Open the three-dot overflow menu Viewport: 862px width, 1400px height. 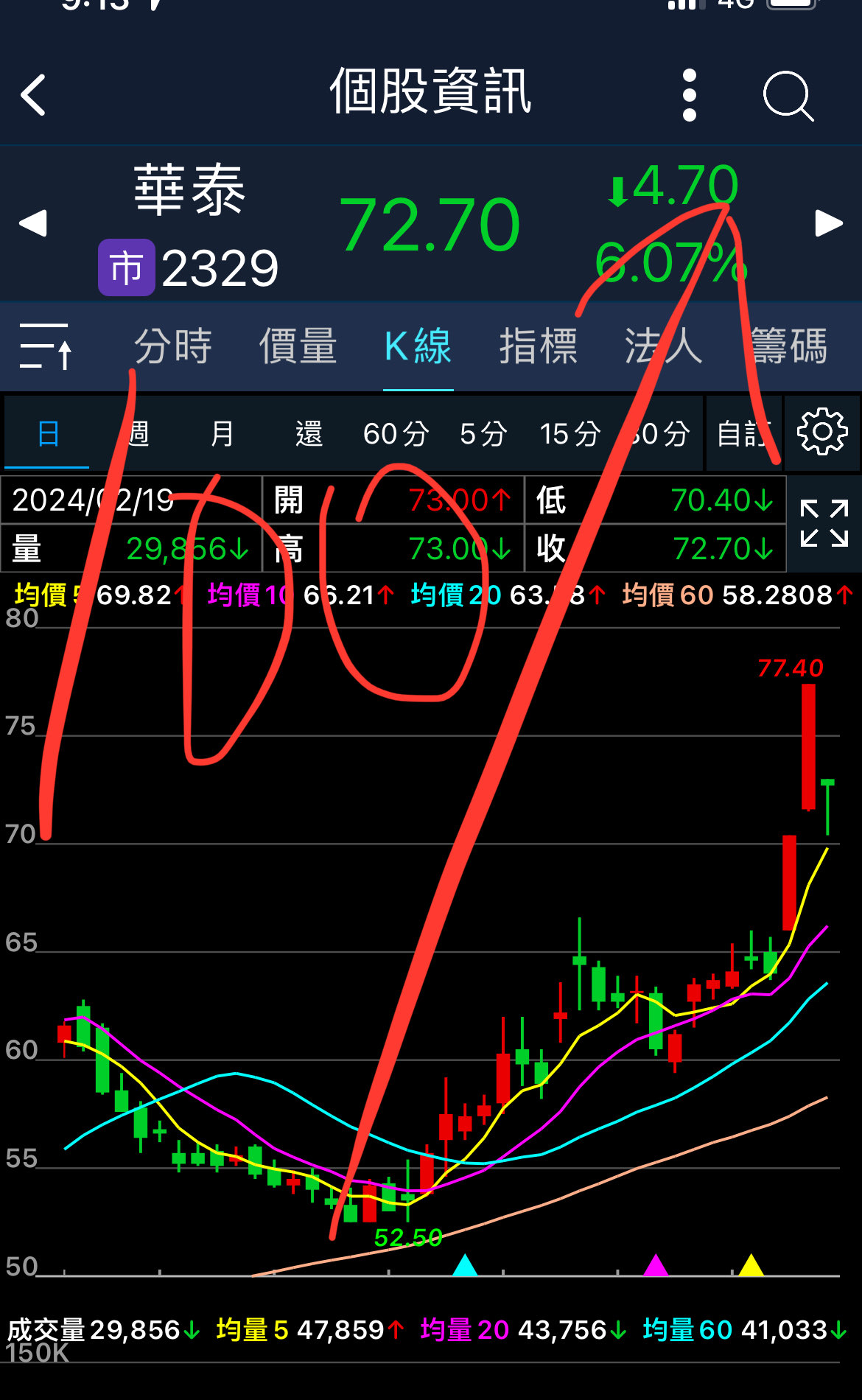pyautogui.click(x=690, y=95)
